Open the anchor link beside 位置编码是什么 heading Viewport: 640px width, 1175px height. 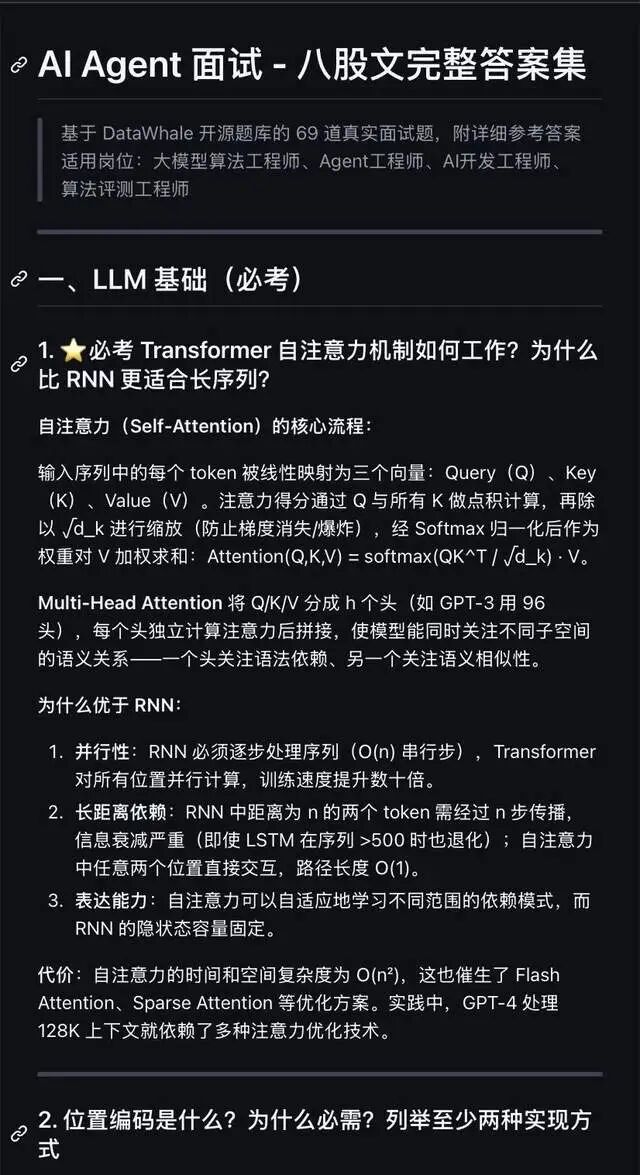point(19,1134)
